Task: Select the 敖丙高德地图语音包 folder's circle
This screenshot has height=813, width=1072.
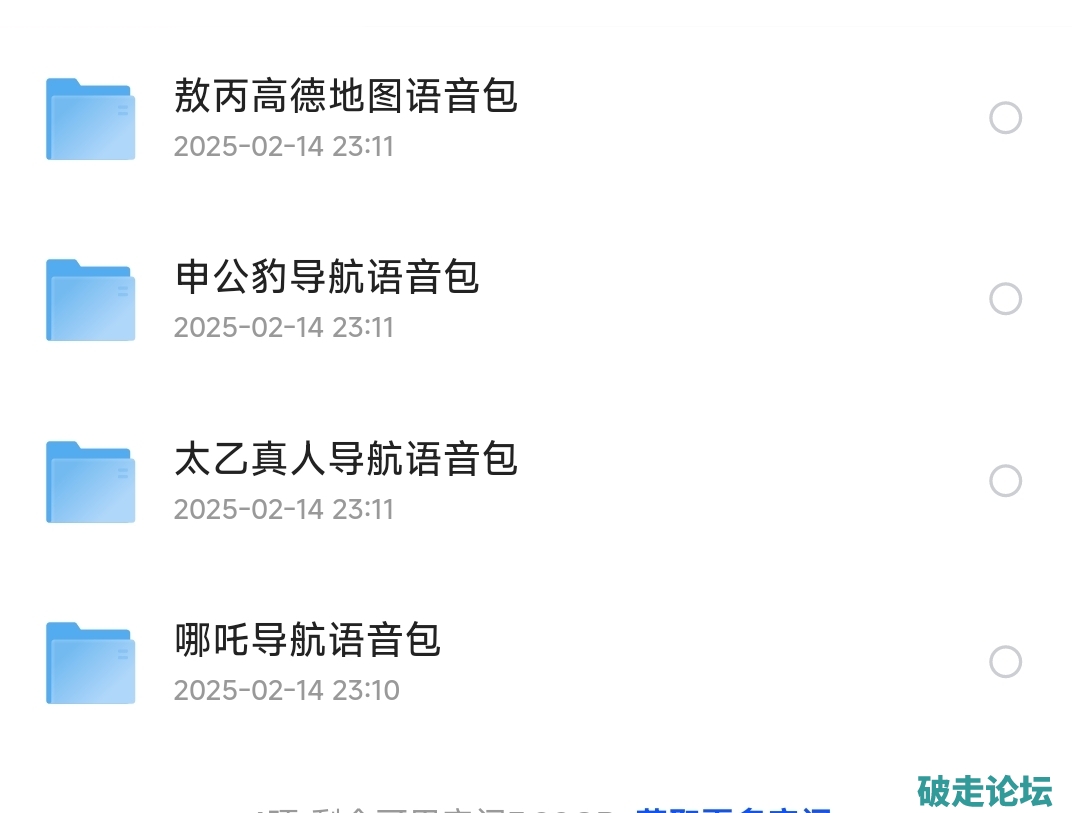Action: click(x=1005, y=118)
